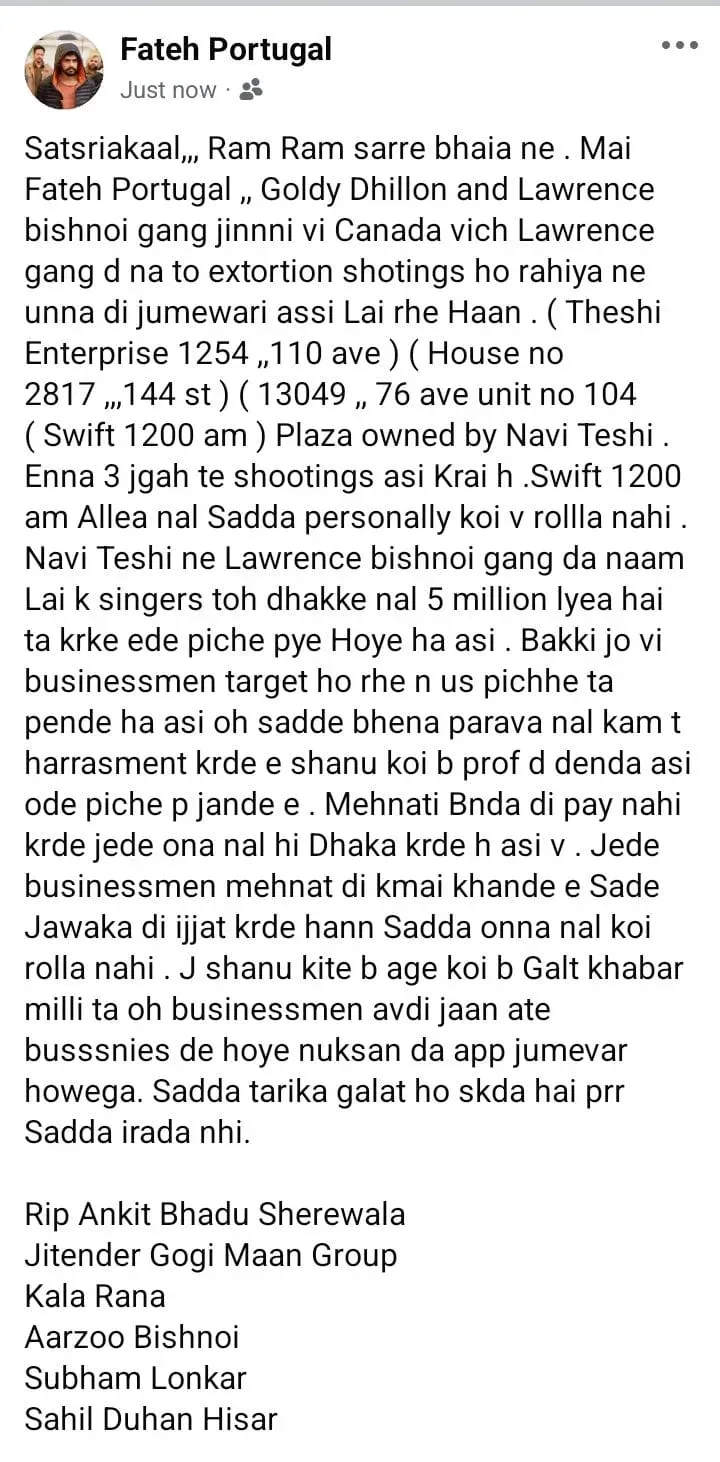Open Fateh Portugal's profile picture
Viewport: 720px width, 1462px height.
64,69
